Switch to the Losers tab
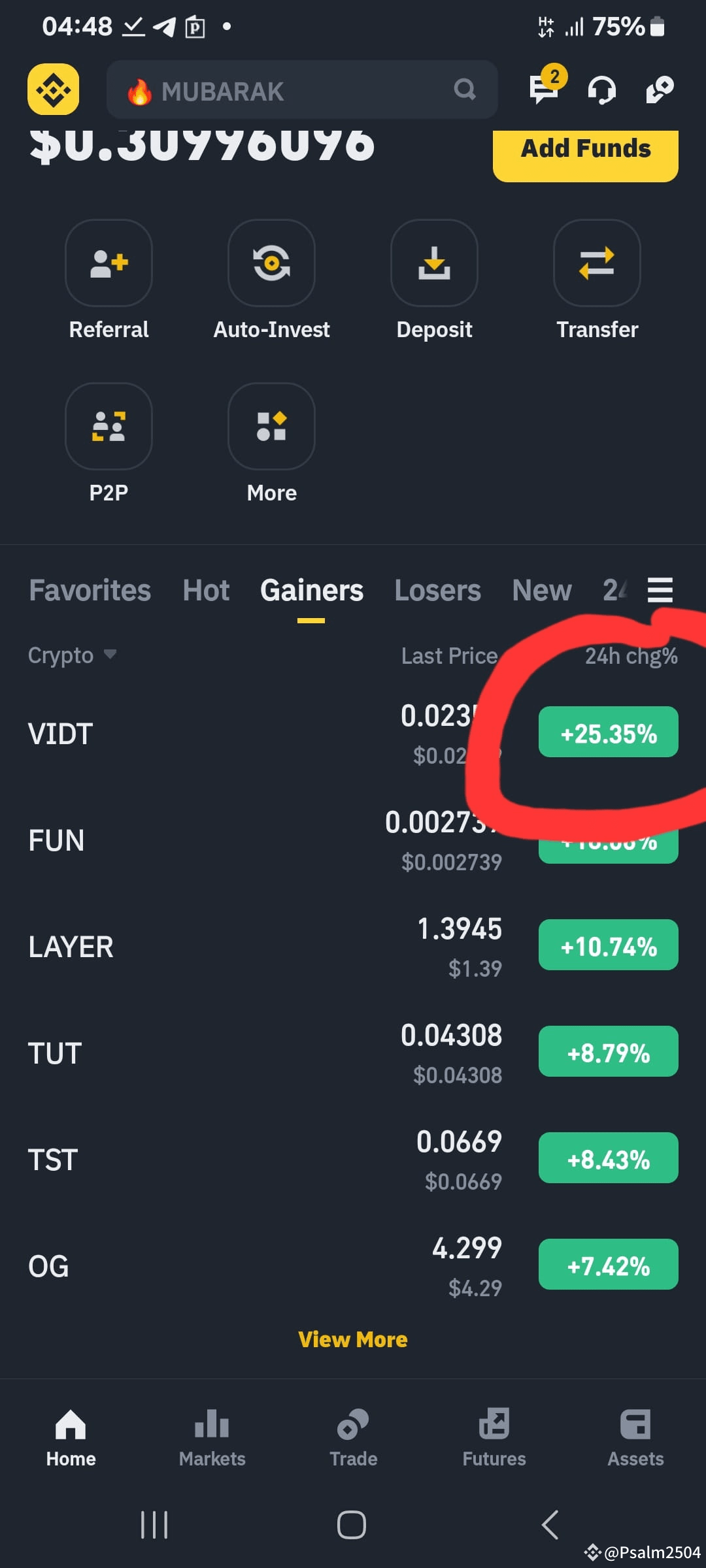The width and height of the screenshot is (706, 1568). tap(437, 589)
